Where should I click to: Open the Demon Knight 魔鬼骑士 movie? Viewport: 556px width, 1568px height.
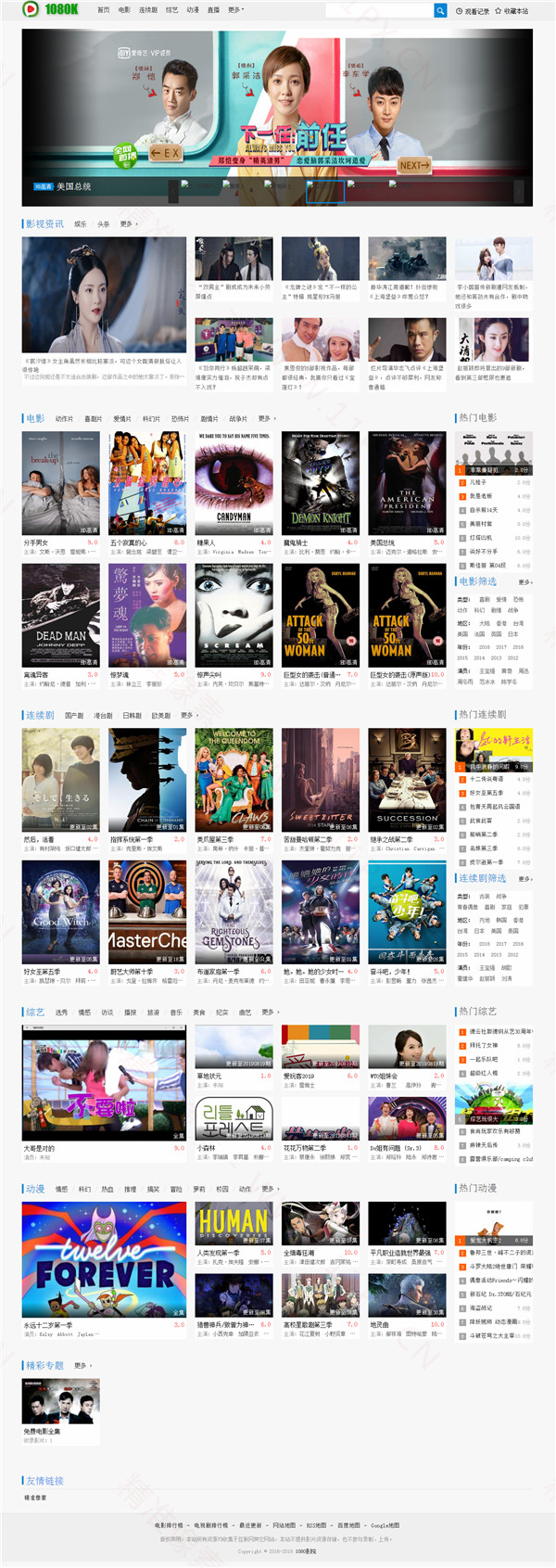[x=320, y=482]
